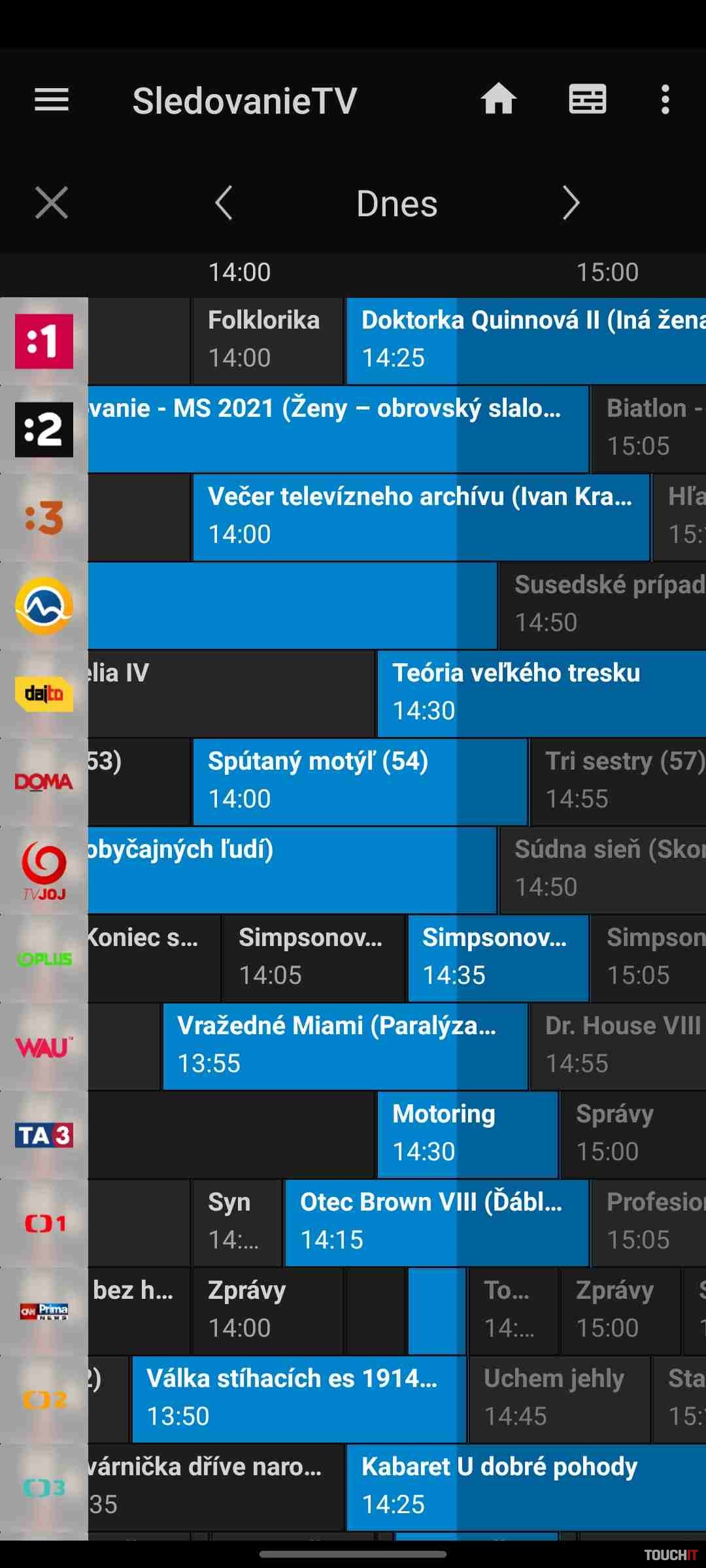Select Folklorika at 14:00
Viewport: 706px width, 1568px height.
coord(267,340)
